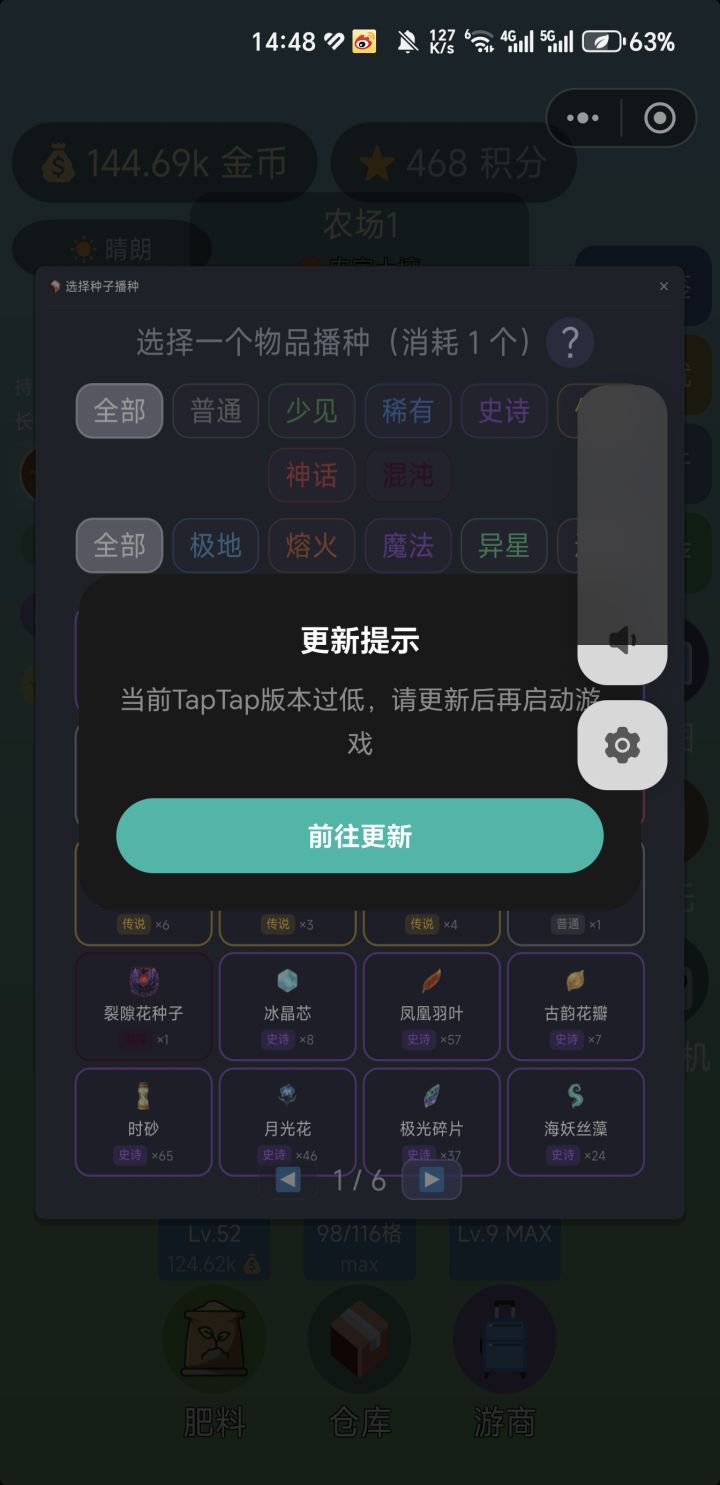The width and height of the screenshot is (720, 1485).
Task: Toggle the 神话 rarity filter
Action: pyautogui.click(x=311, y=476)
